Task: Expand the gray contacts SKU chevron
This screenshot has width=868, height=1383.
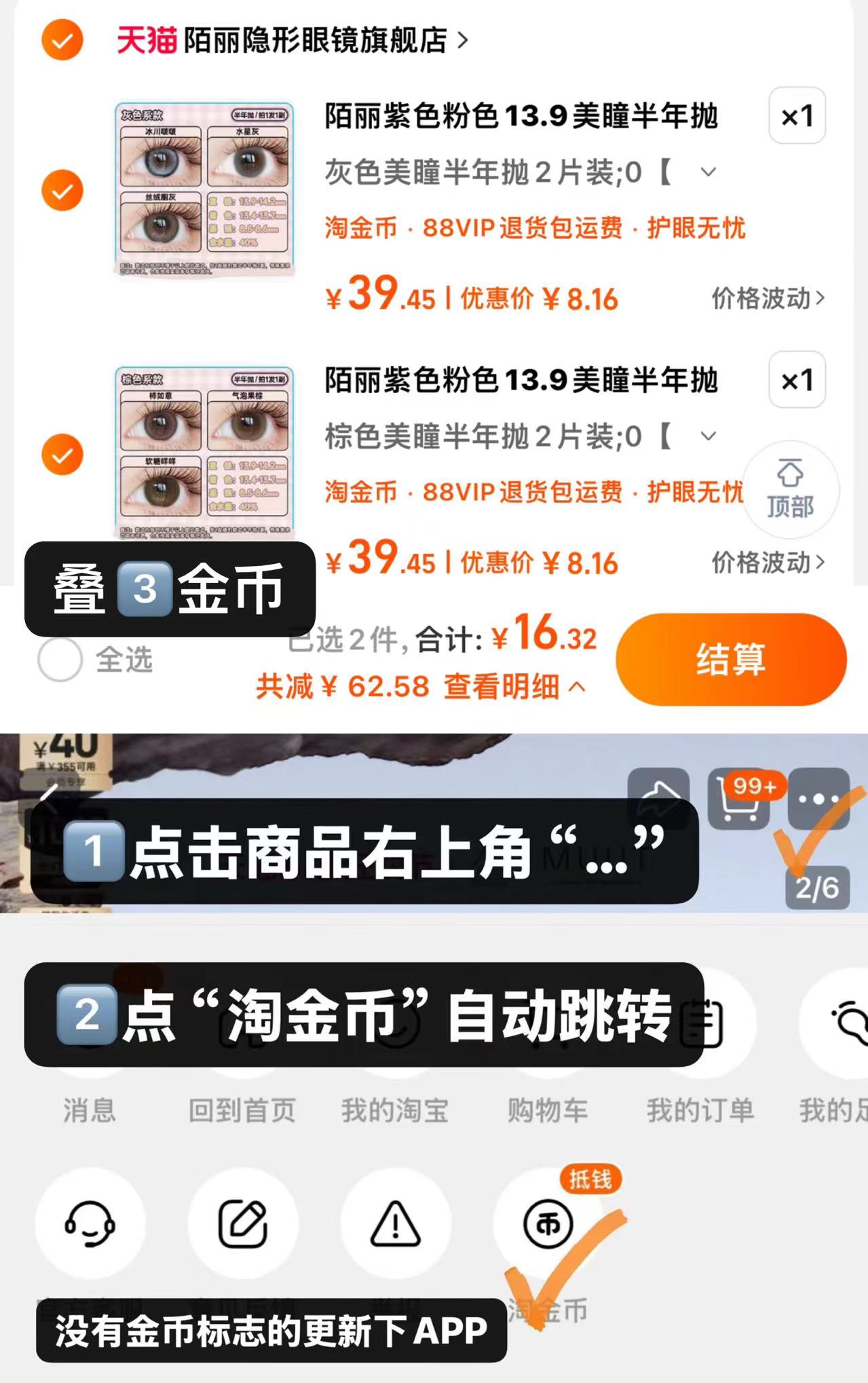Action: point(709,172)
